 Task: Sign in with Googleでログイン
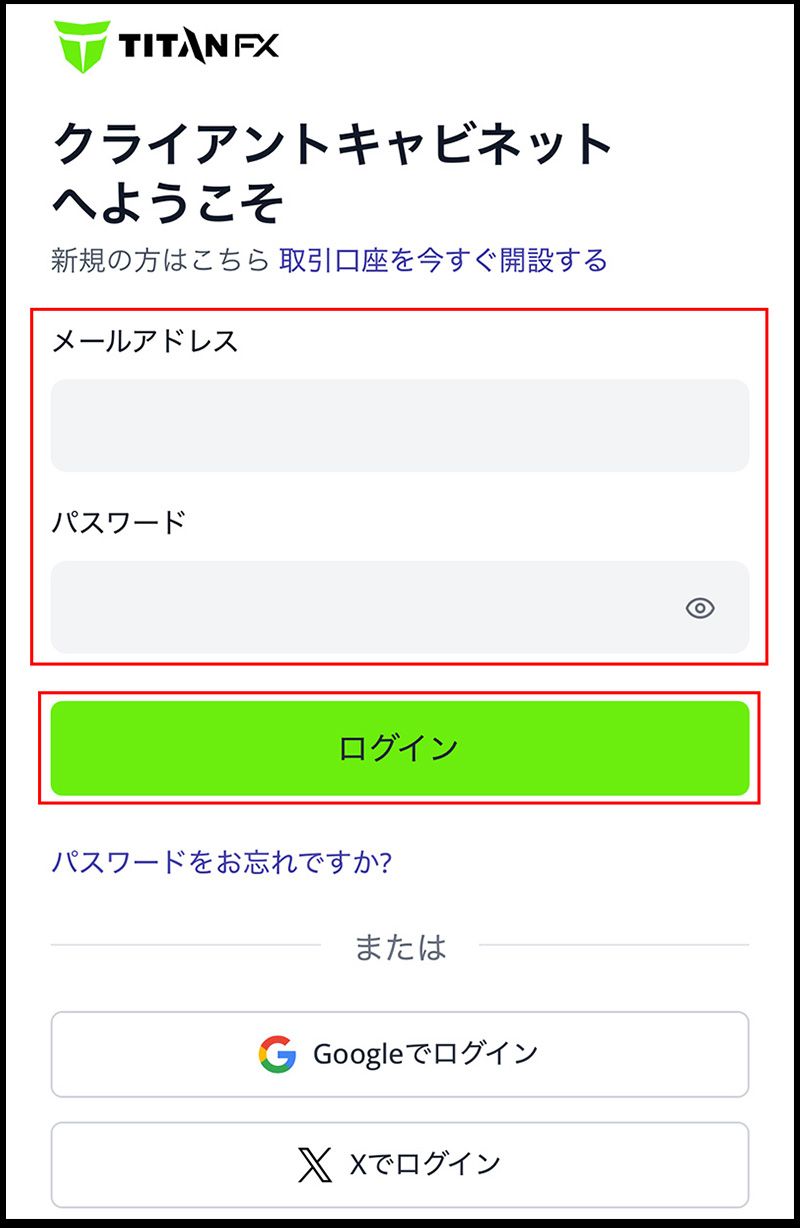[399, 1054]
